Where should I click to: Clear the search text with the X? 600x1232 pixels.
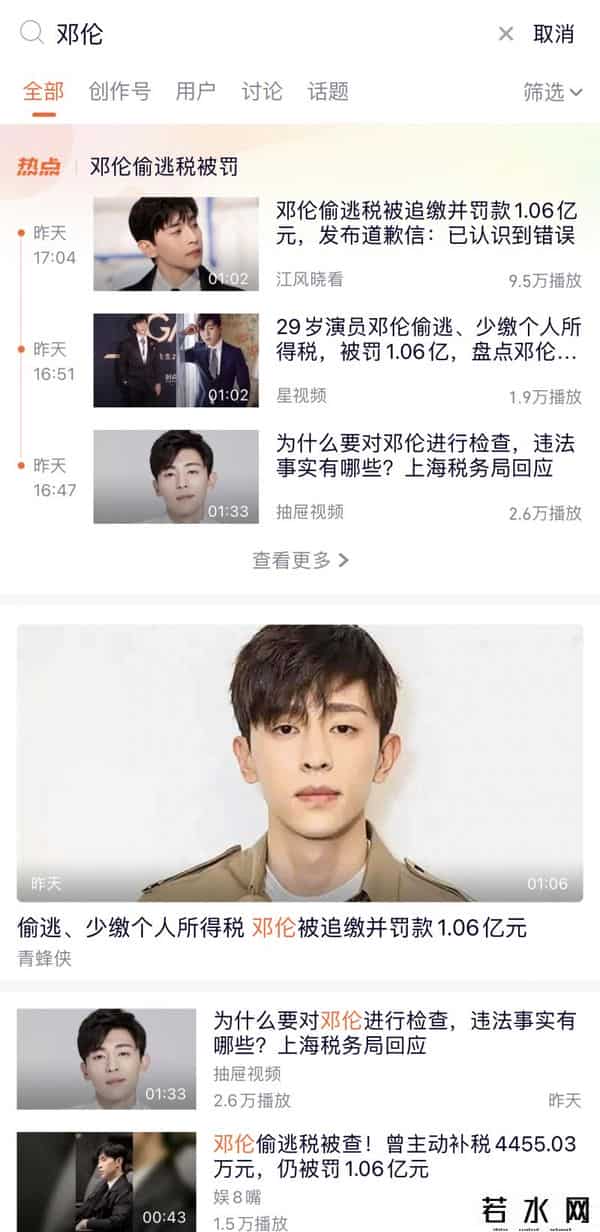506,34
